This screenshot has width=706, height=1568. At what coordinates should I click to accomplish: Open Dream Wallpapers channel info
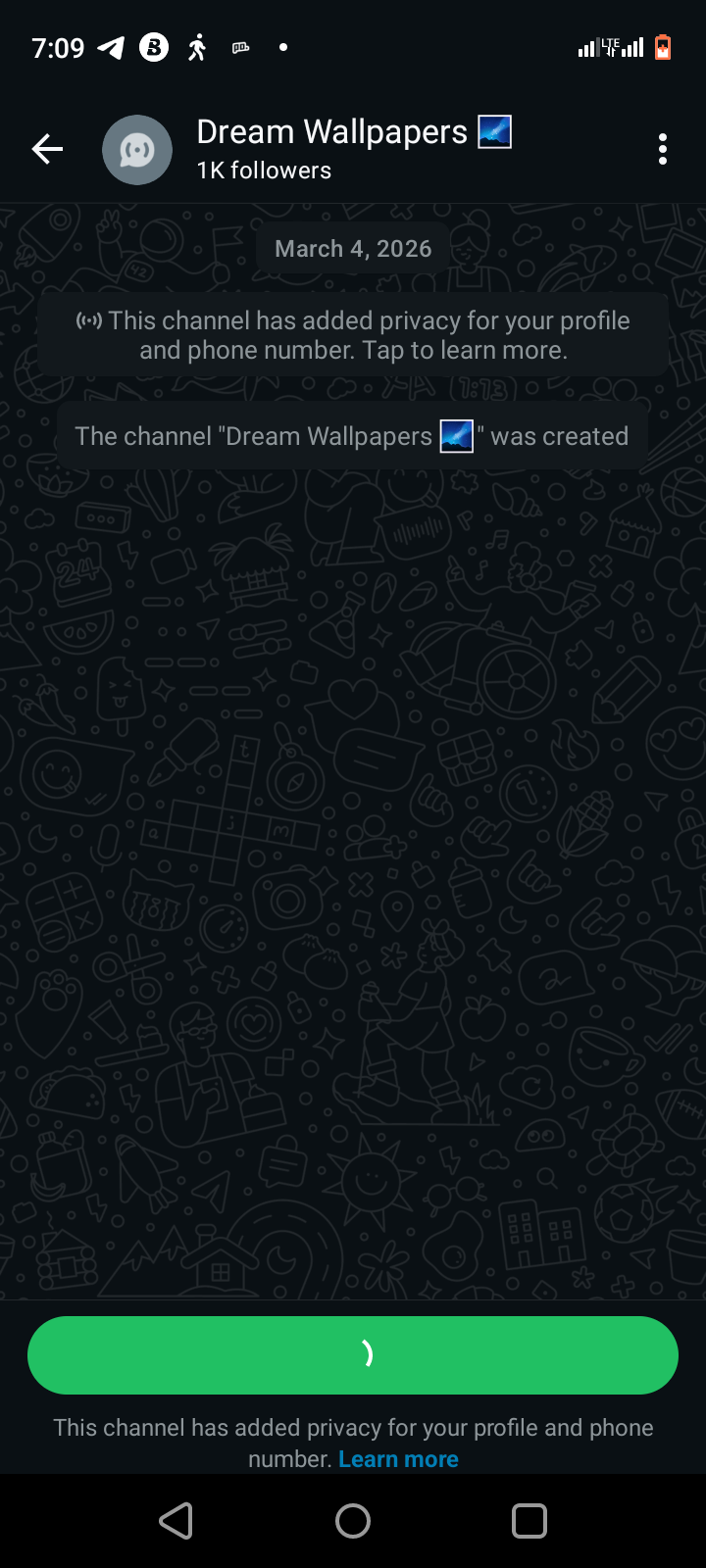coord(333,149)
